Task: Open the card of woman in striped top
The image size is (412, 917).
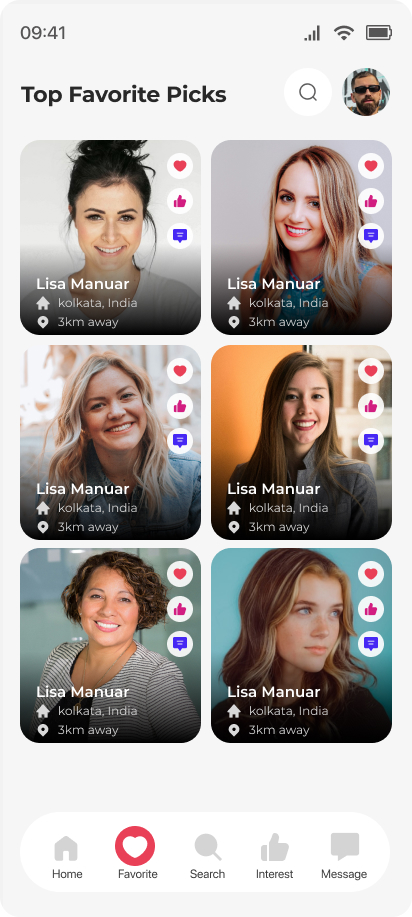Action: tap(111, 646)
